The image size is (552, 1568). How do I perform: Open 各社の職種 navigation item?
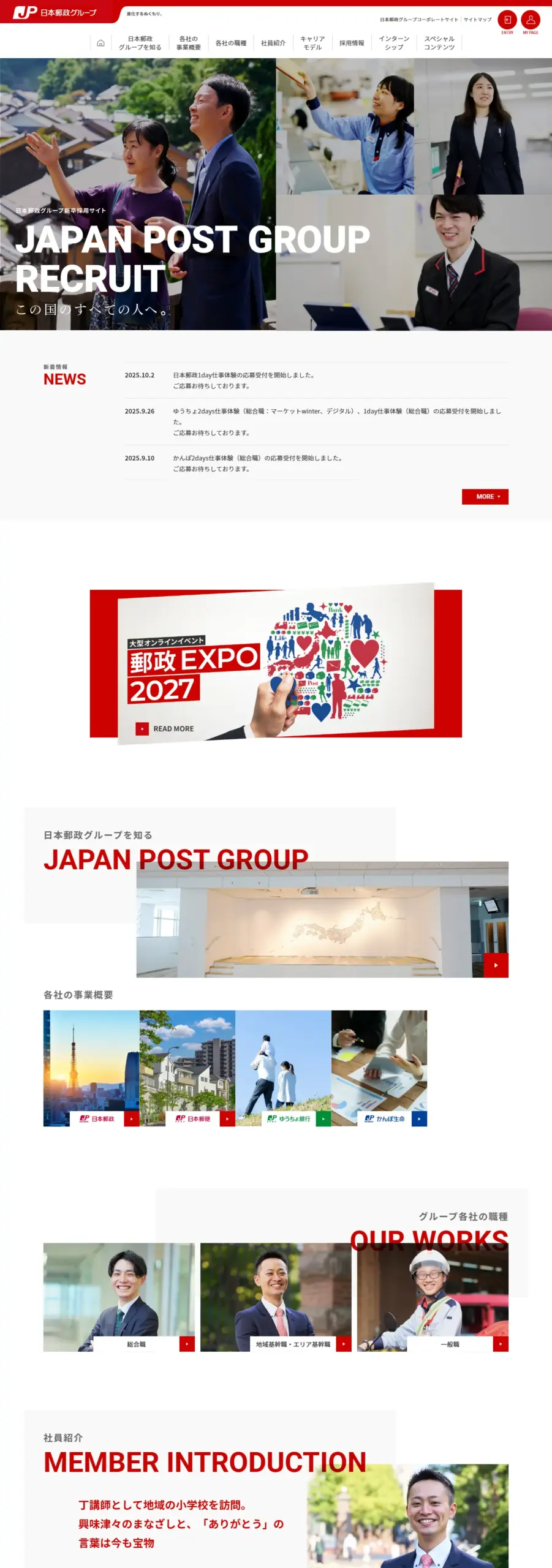(230, 43)
